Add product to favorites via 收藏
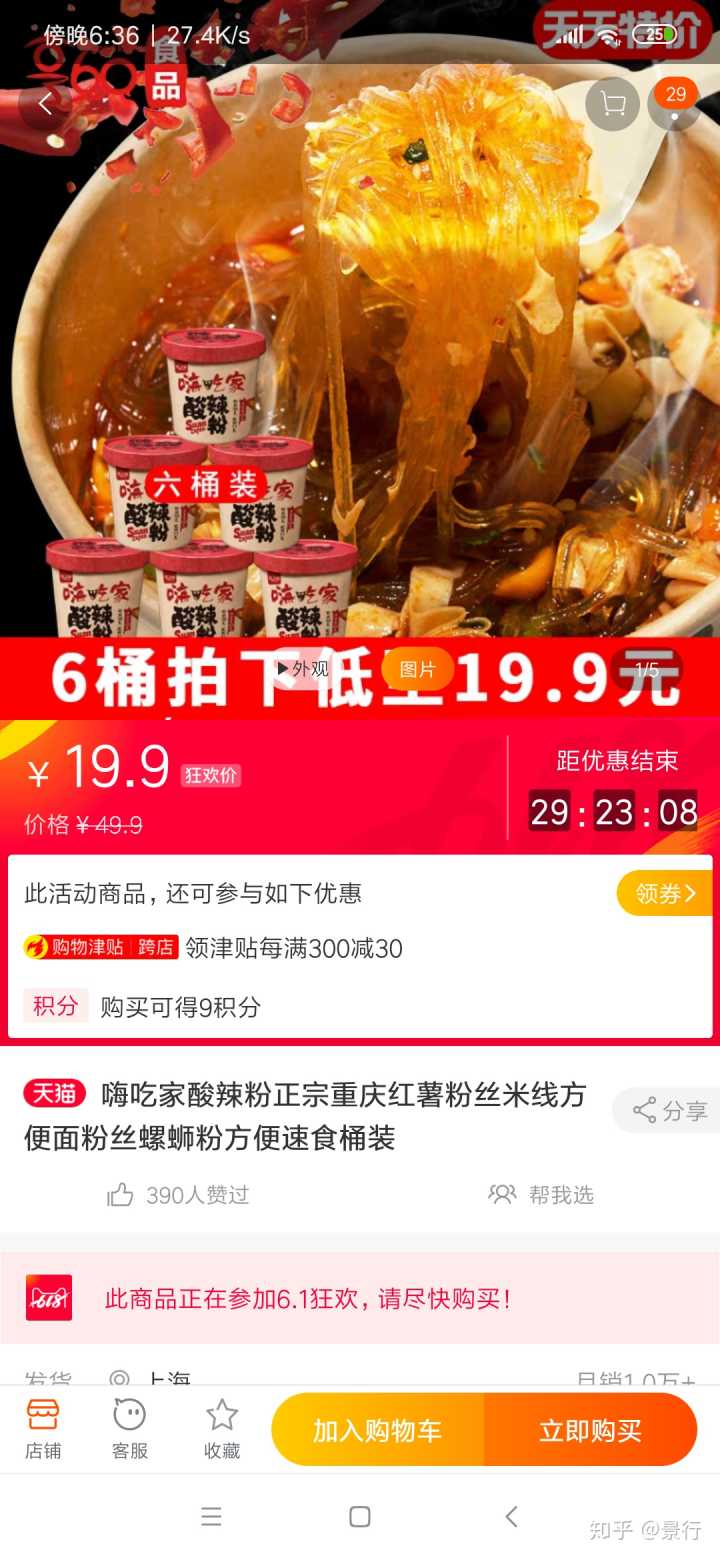720x1560 pixels. (222, 1429)
